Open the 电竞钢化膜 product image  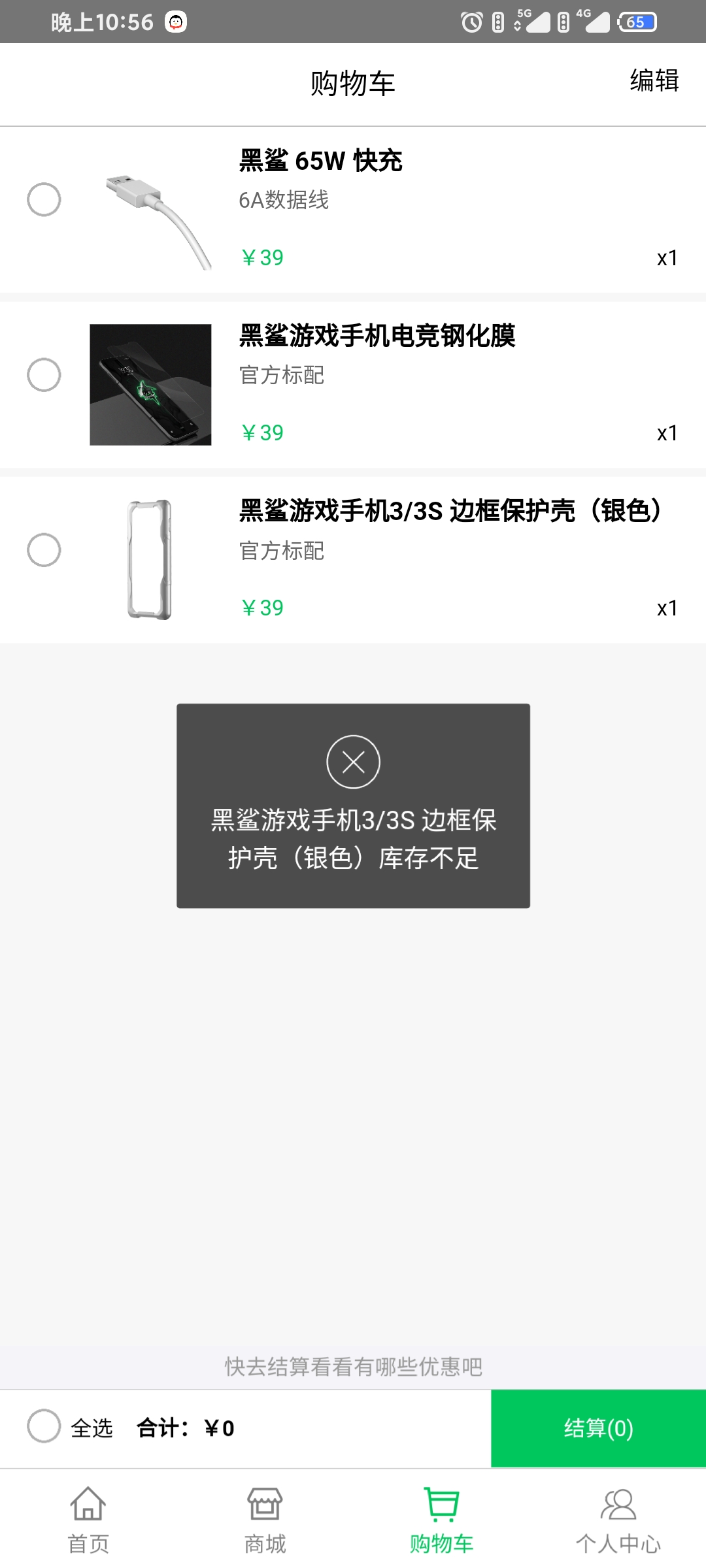coord(150,385)
